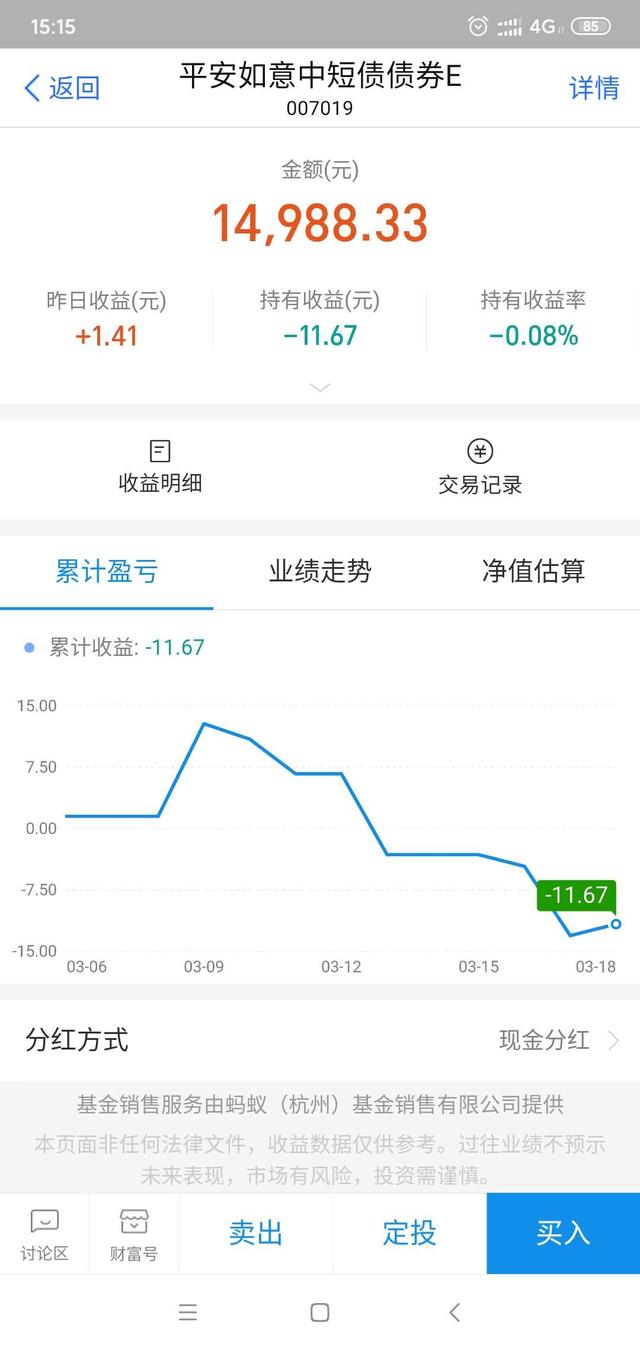640x1351 pixels.
Task: Open the 财富号 page
Action: [x=134, y=1234]
